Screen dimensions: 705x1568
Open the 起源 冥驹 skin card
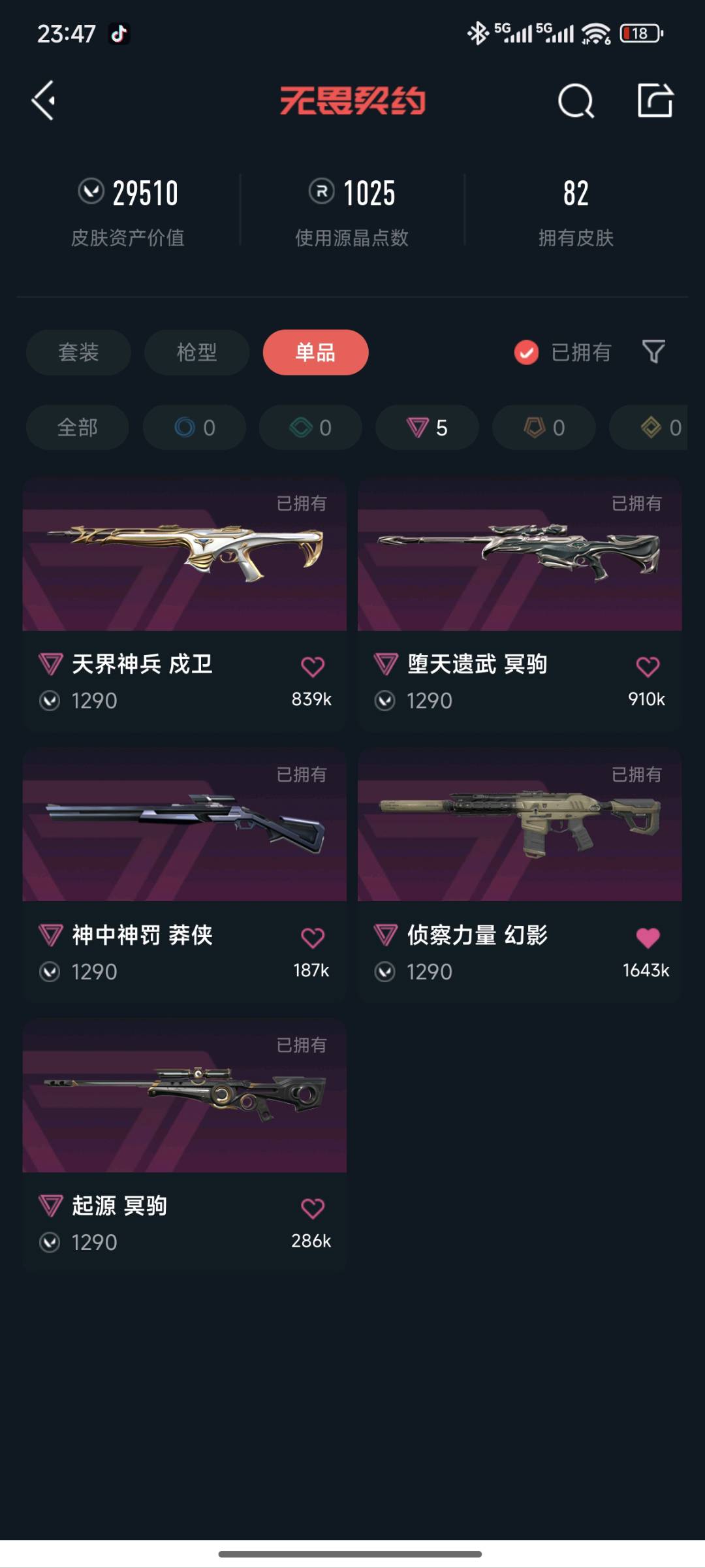click(x=184, y=1097)
